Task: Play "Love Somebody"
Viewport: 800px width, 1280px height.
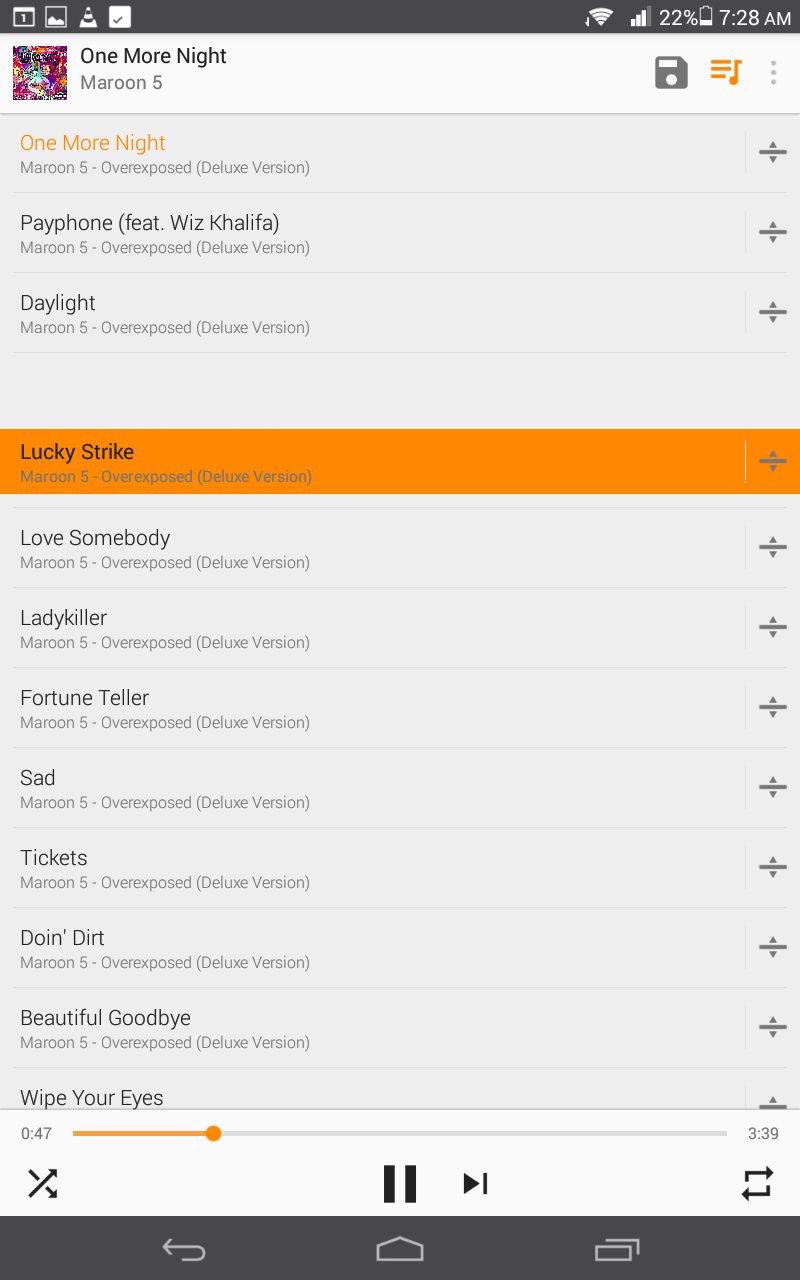Action: coord(300,547)
